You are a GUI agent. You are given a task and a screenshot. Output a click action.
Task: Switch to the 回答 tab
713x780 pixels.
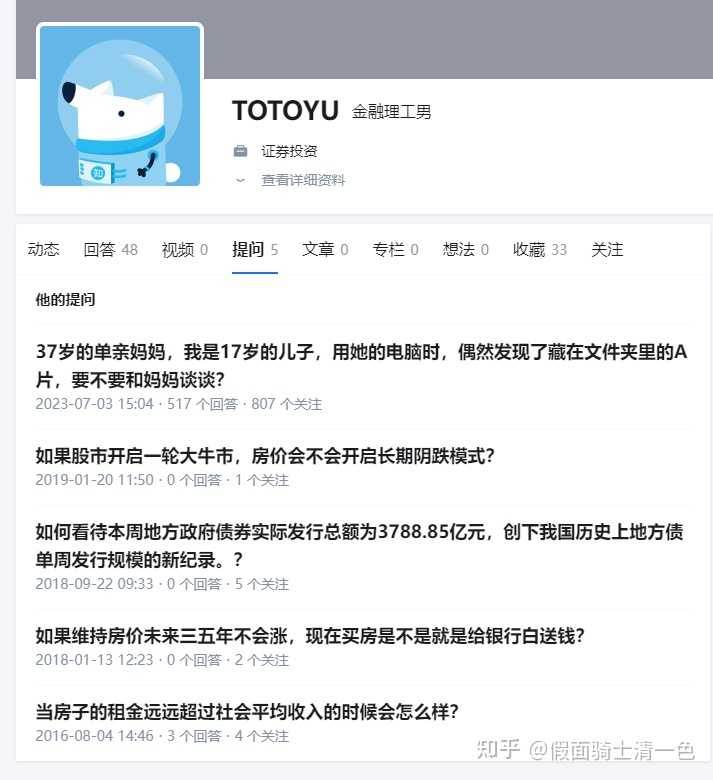pyautogui.click(x=110, y=250)
